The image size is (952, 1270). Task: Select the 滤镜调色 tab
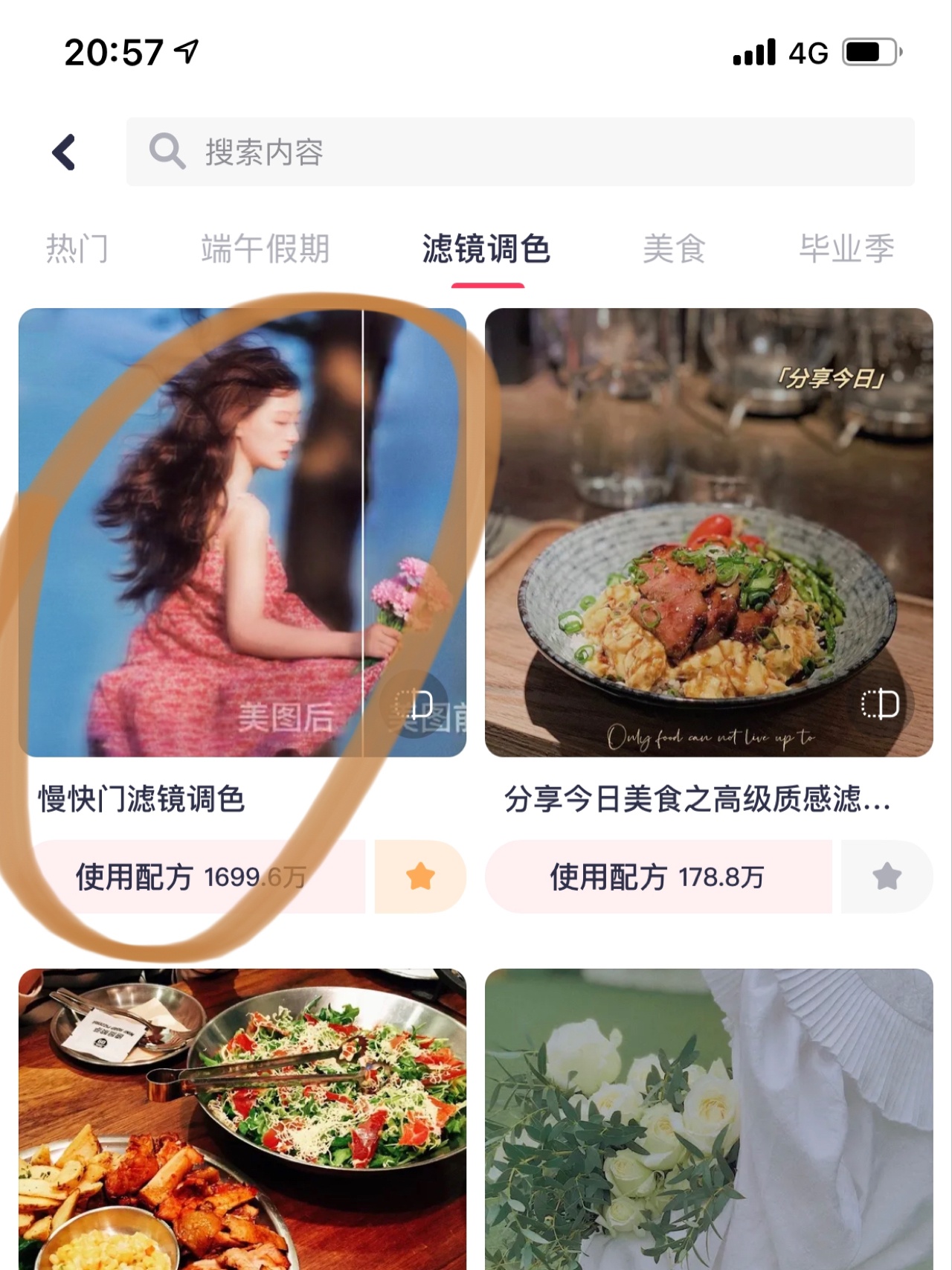click(486, 248)
